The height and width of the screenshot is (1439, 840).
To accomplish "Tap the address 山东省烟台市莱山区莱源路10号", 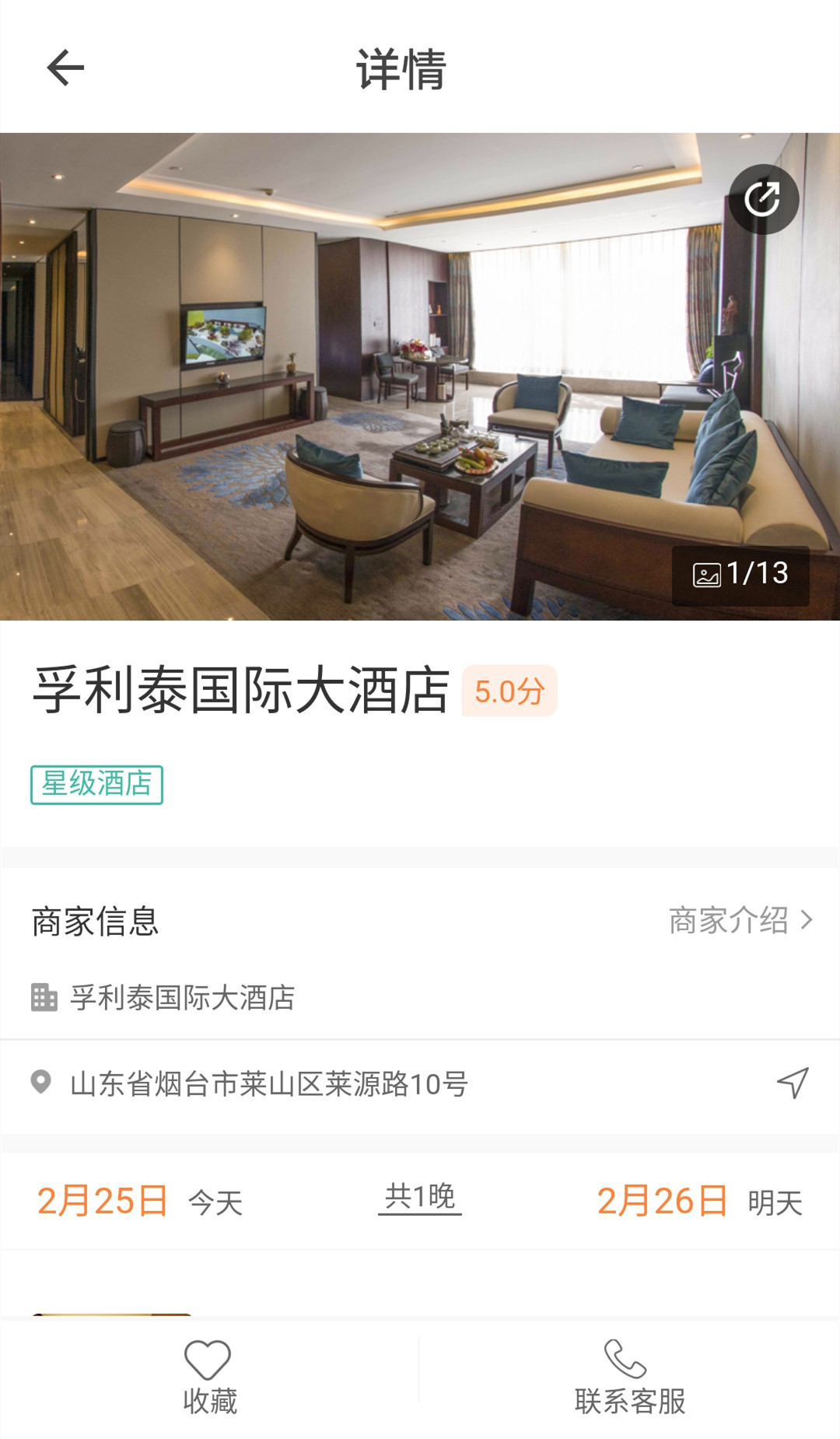I will [264, 1080].
